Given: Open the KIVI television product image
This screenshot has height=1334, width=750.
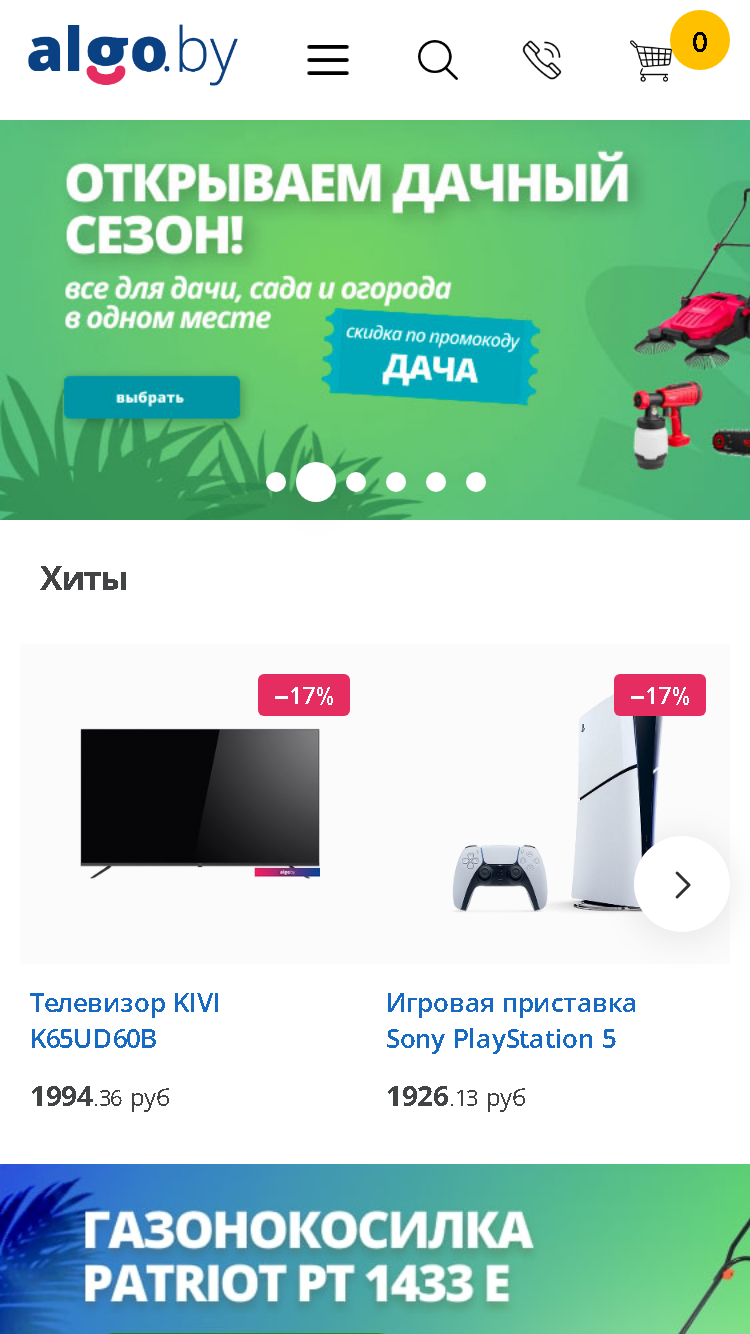Looking at the screenshot, I should 198,804.
